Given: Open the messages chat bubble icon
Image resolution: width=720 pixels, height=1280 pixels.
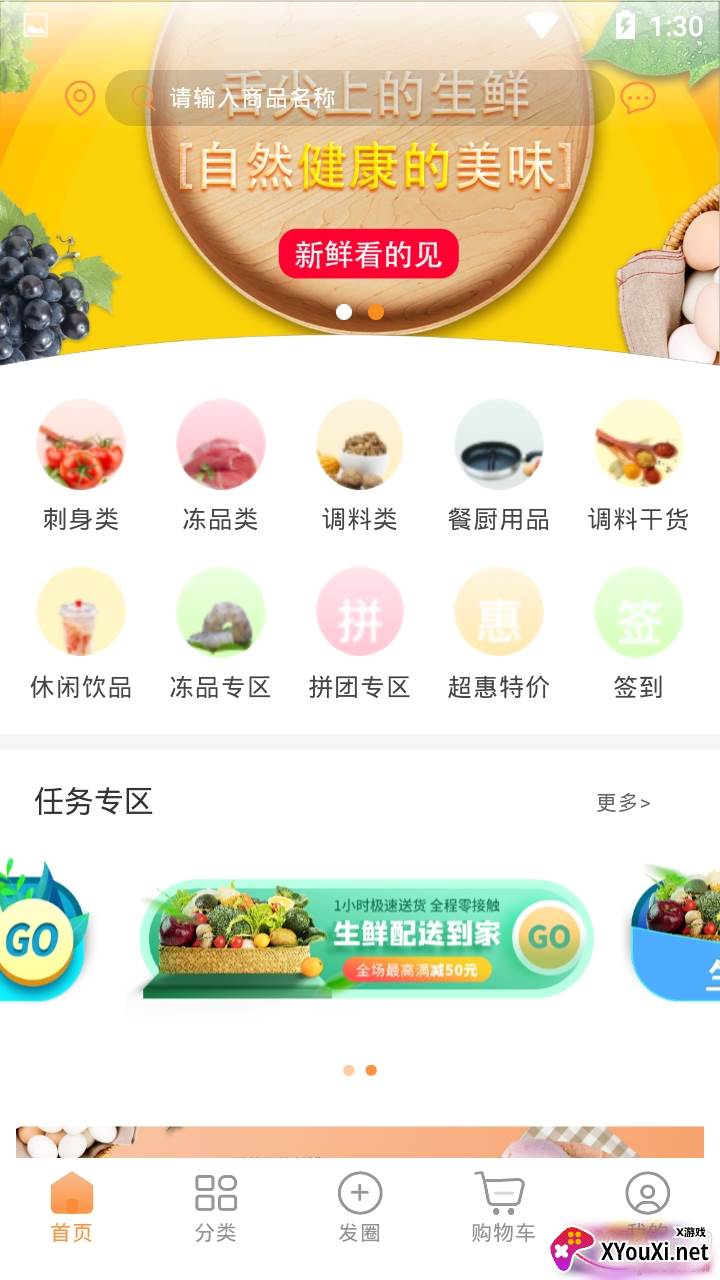Looking at the screenshot, I should pyautogui.click(x=638, y=98).
